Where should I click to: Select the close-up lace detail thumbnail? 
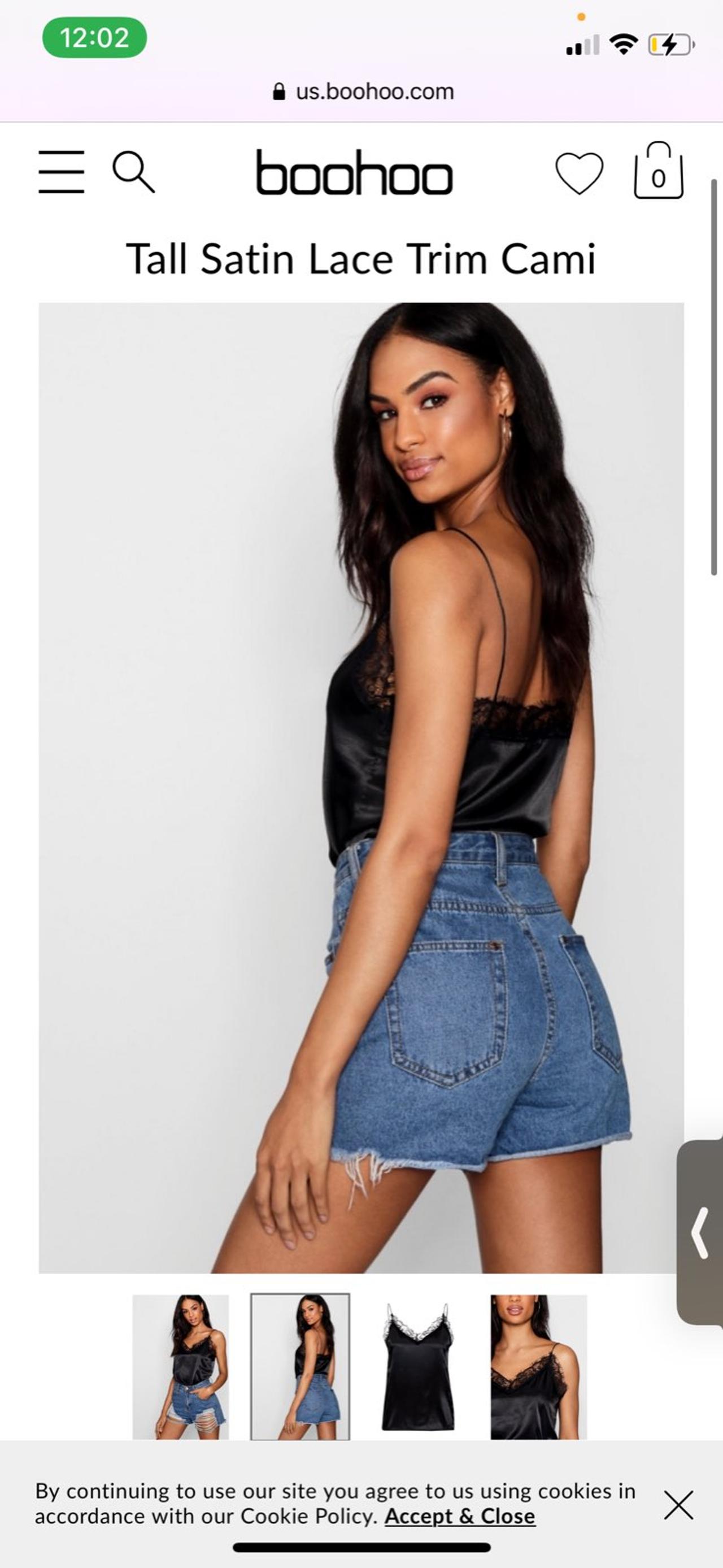tap(539, 1366)
